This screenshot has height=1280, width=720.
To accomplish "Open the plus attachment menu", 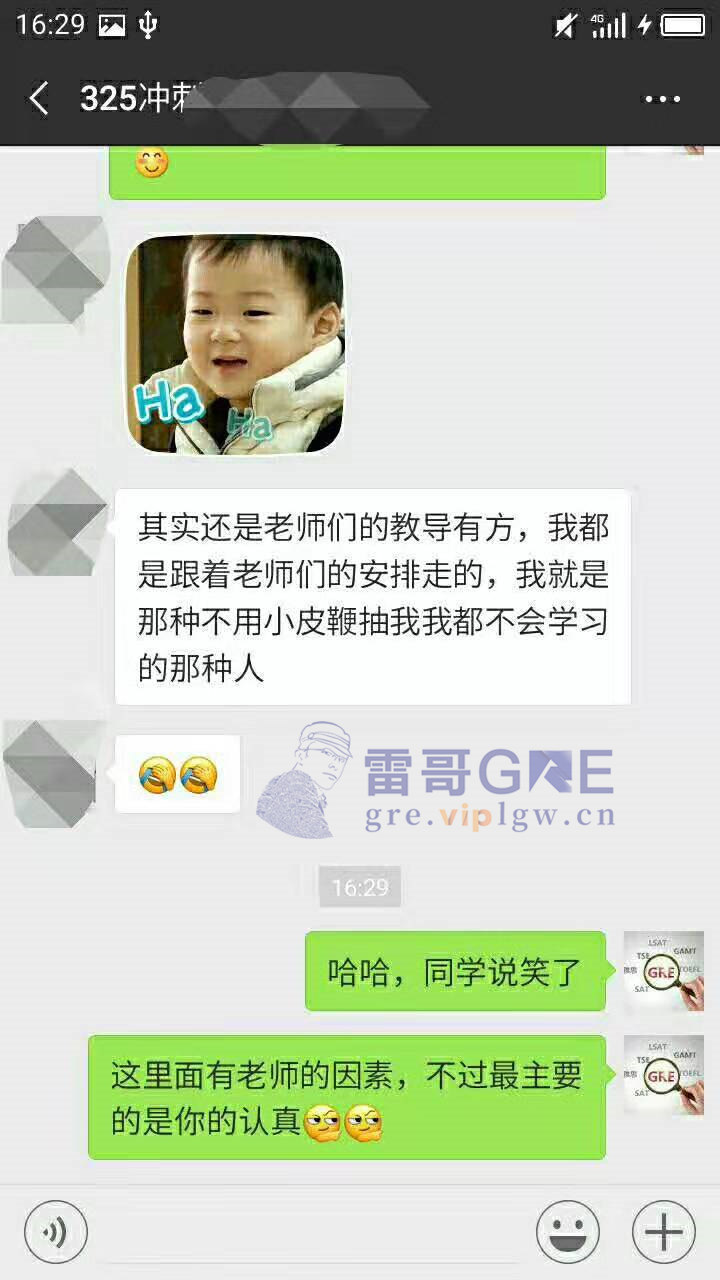I will [x=663, y=1232].
